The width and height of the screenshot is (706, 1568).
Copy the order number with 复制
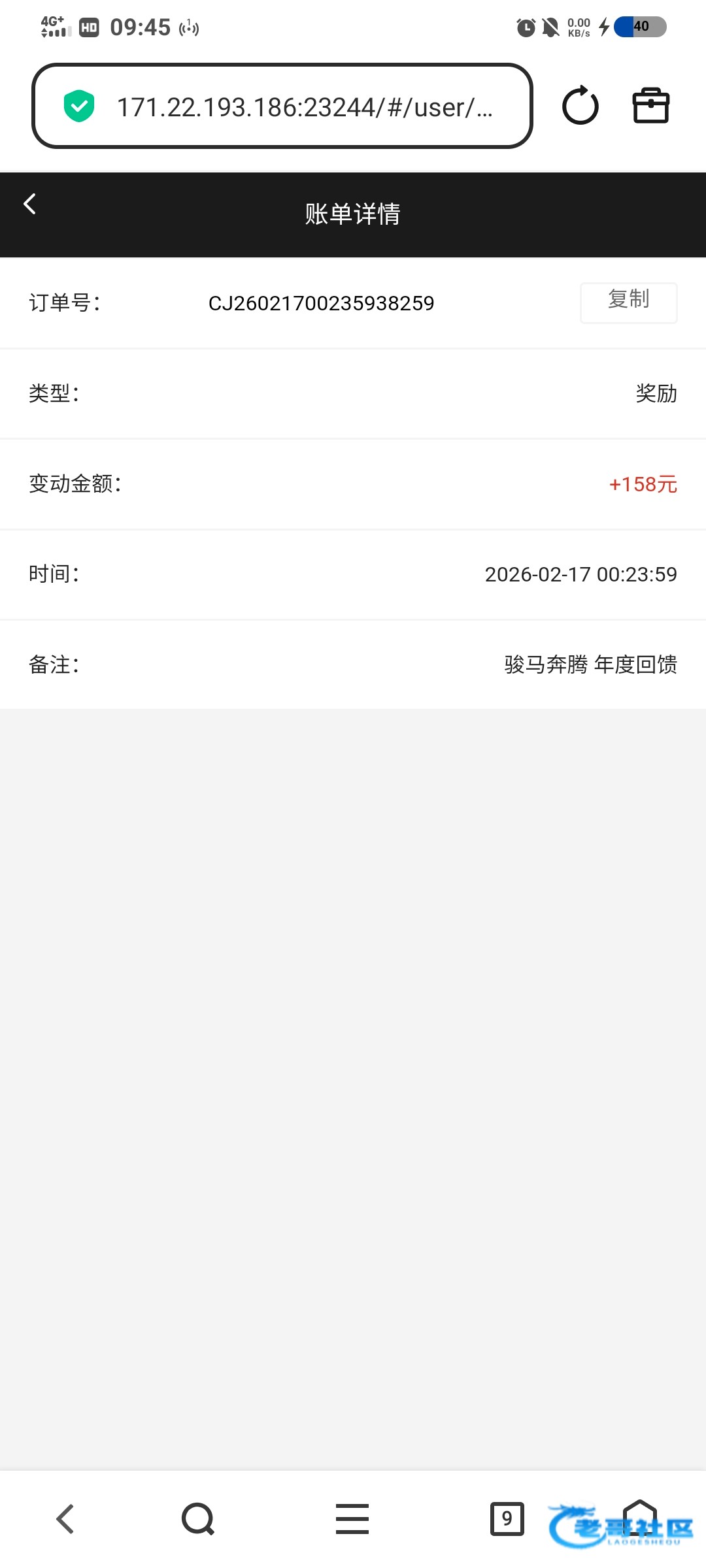pyautogui.click(x=628, y=302)
